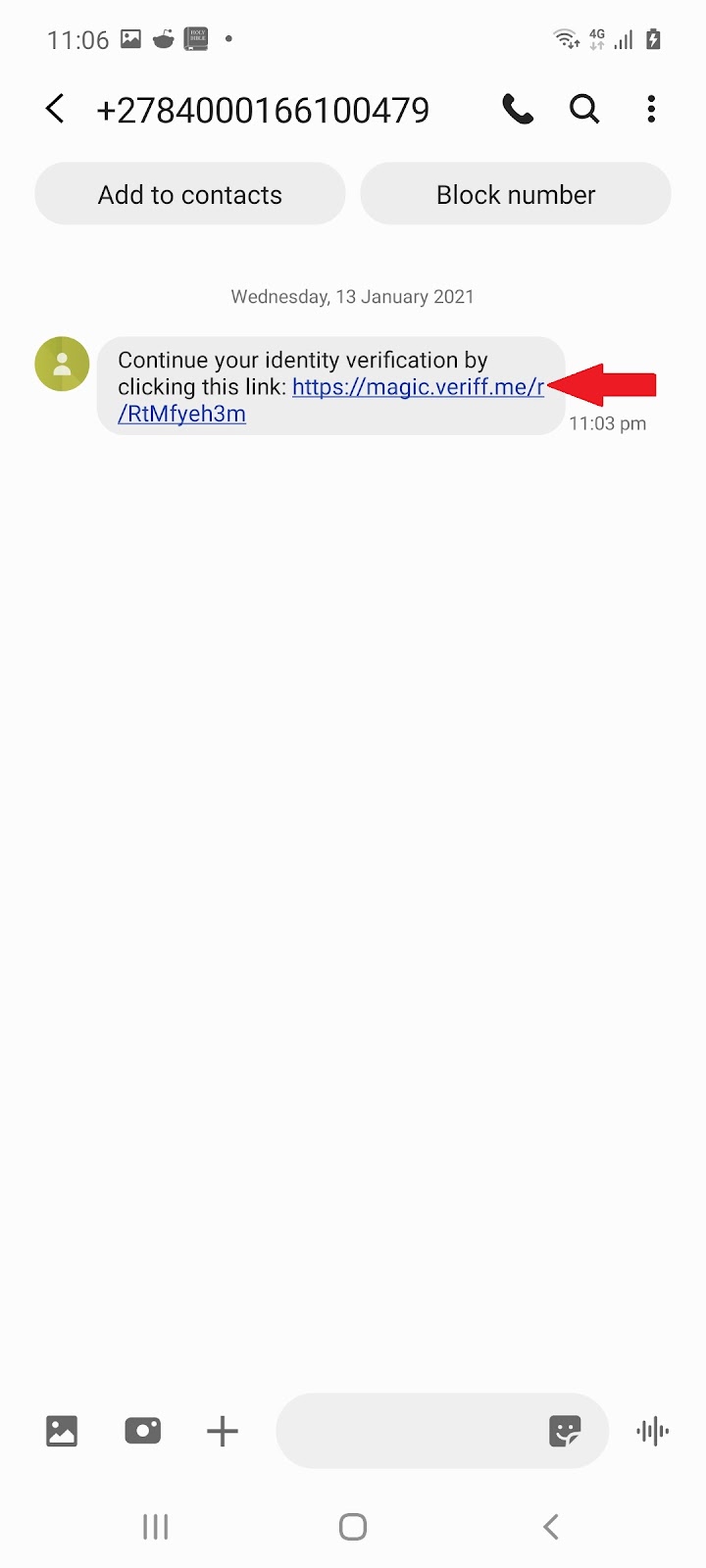Open the overflow menu

[x=651, y=109]
